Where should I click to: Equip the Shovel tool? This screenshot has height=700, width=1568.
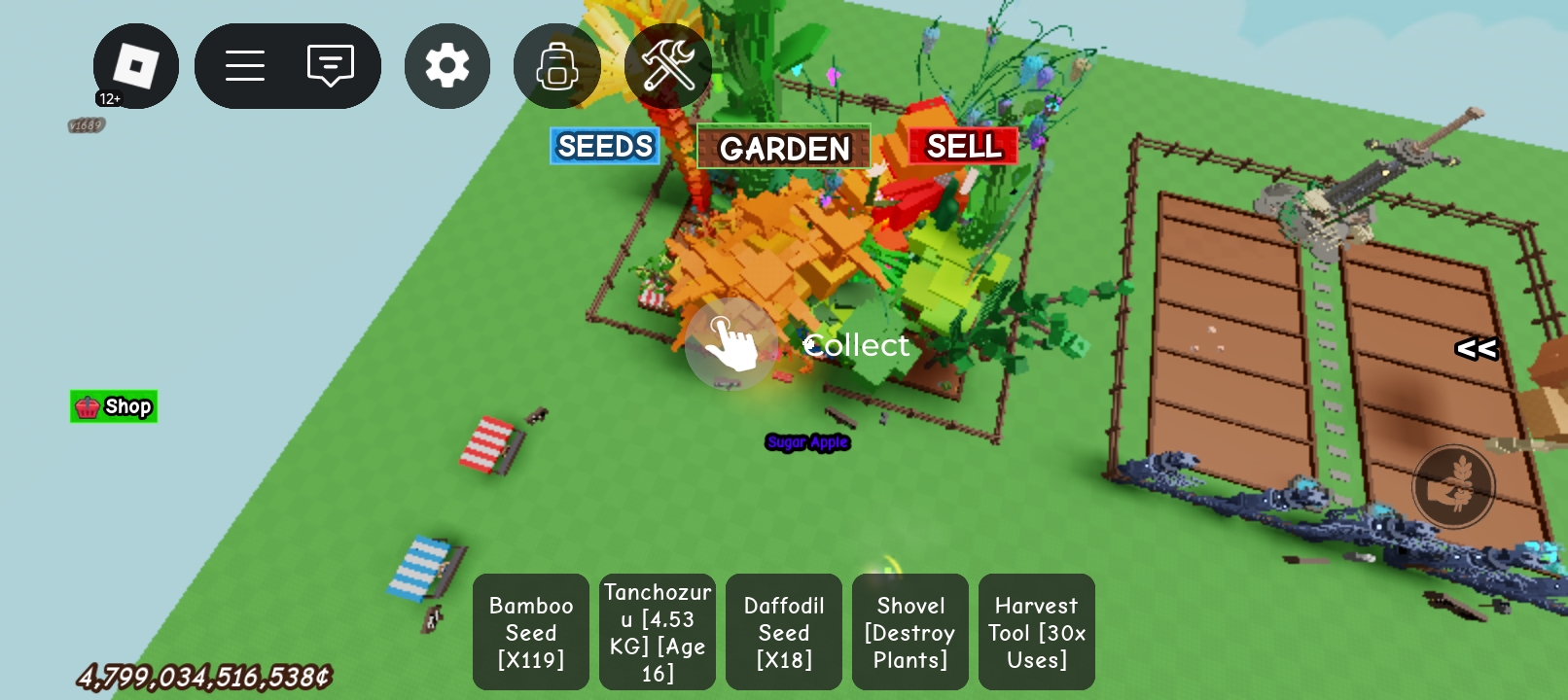[x=910, y=632]
